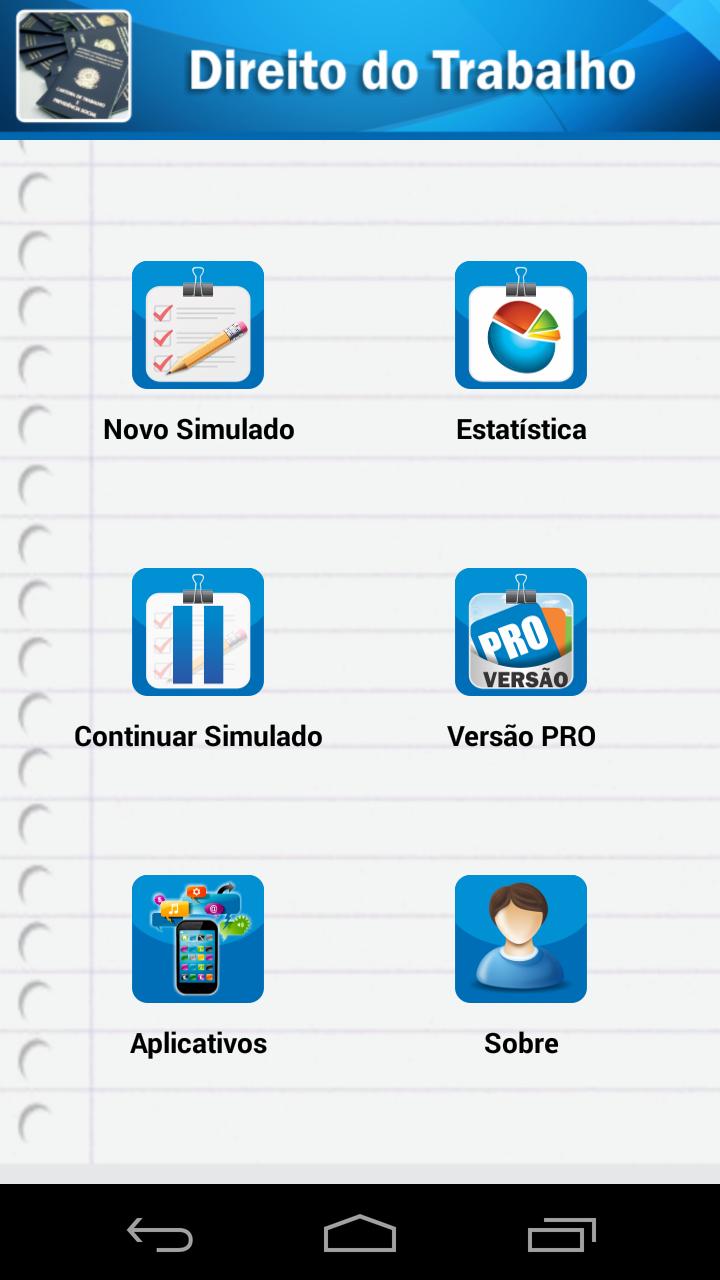This screenshot has height=1280, width=720.
Task: Open recent apps via the recents button
Action: 560,1236
